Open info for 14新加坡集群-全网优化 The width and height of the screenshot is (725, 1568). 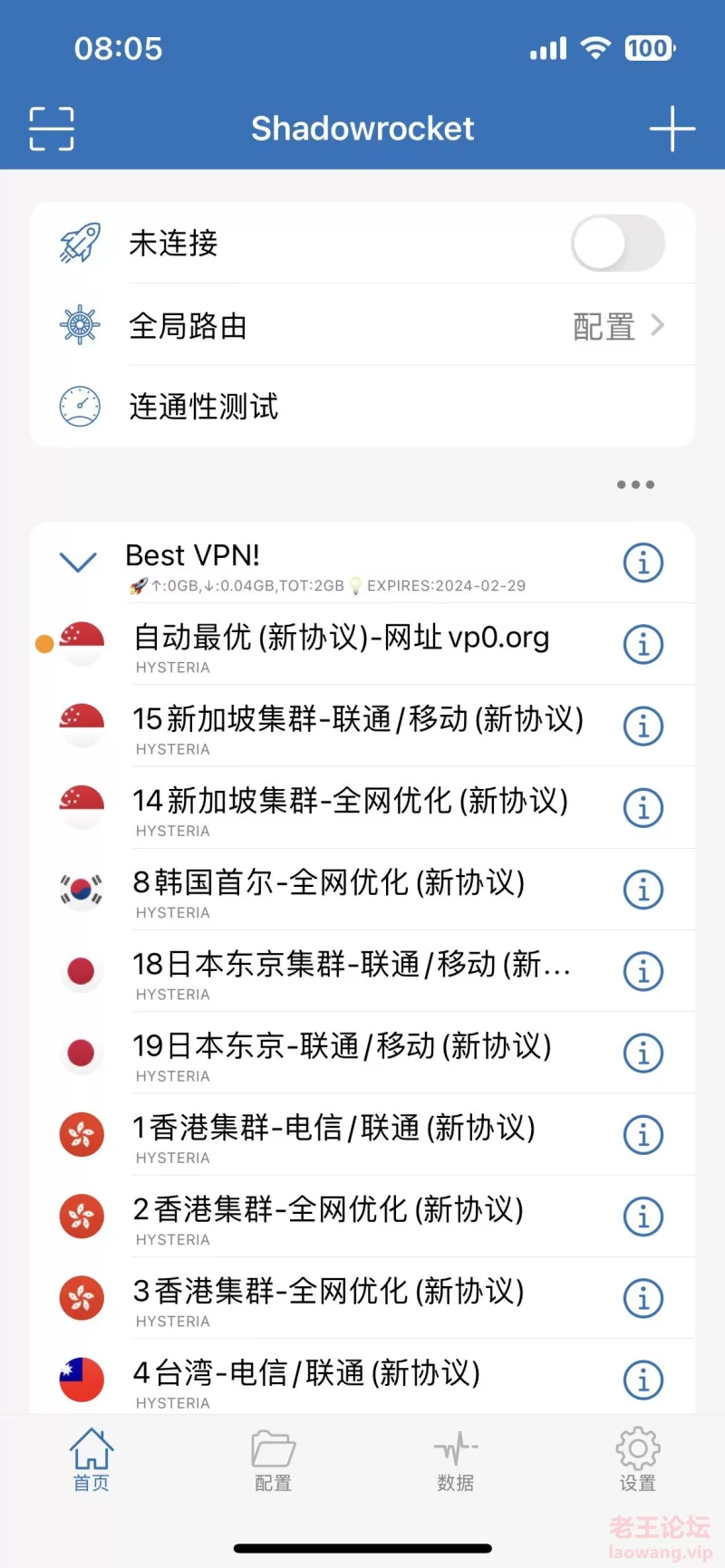[x=643, y=808]
